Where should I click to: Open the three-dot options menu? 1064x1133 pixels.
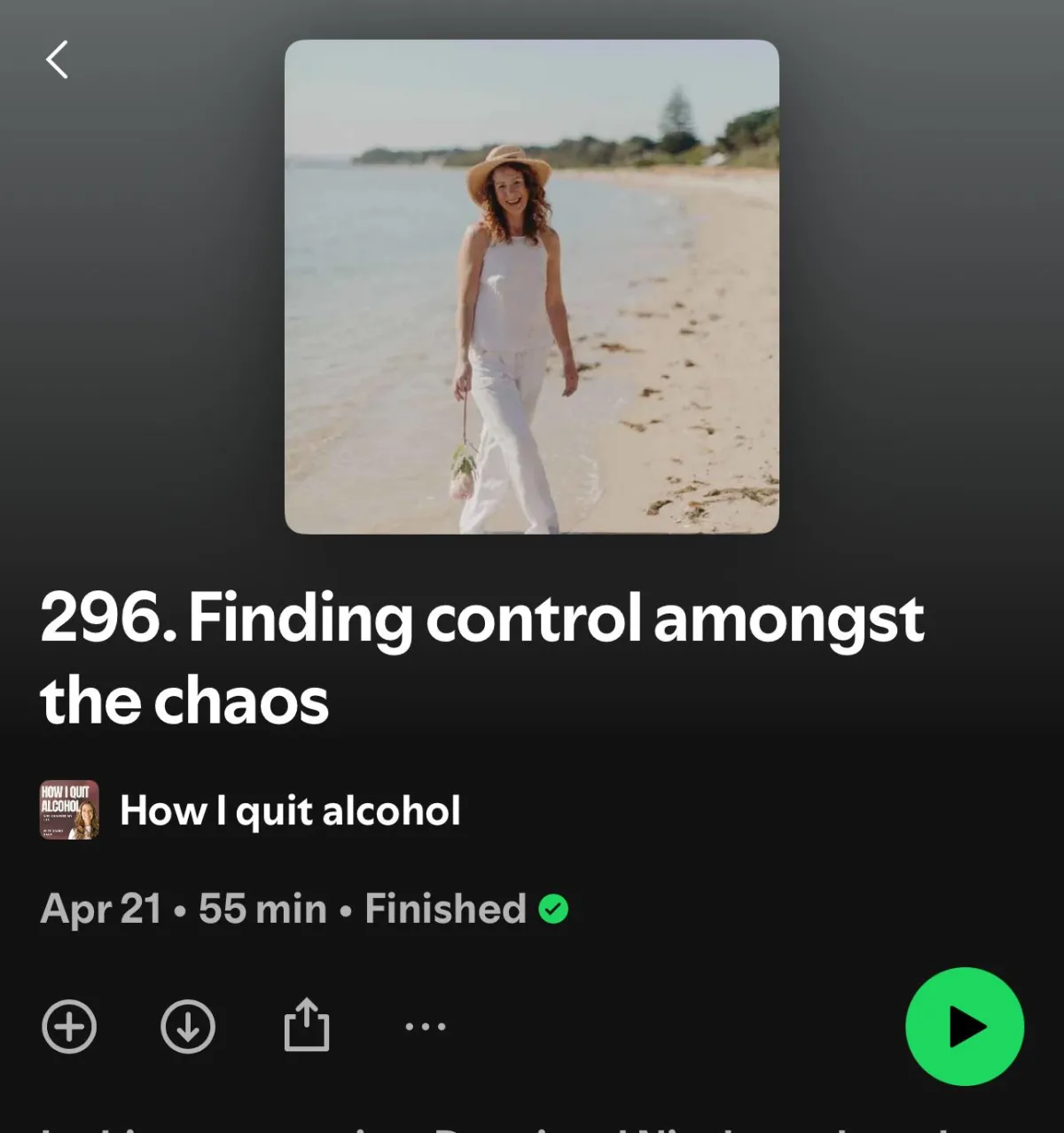click(x=426, y=1027)
